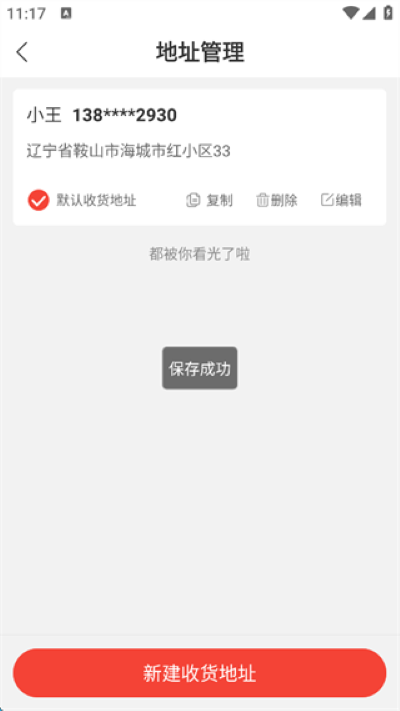The height and width of the screenshot is (711, 400).
Task: Delete 小王's address
Action: [x=277, y=200]
